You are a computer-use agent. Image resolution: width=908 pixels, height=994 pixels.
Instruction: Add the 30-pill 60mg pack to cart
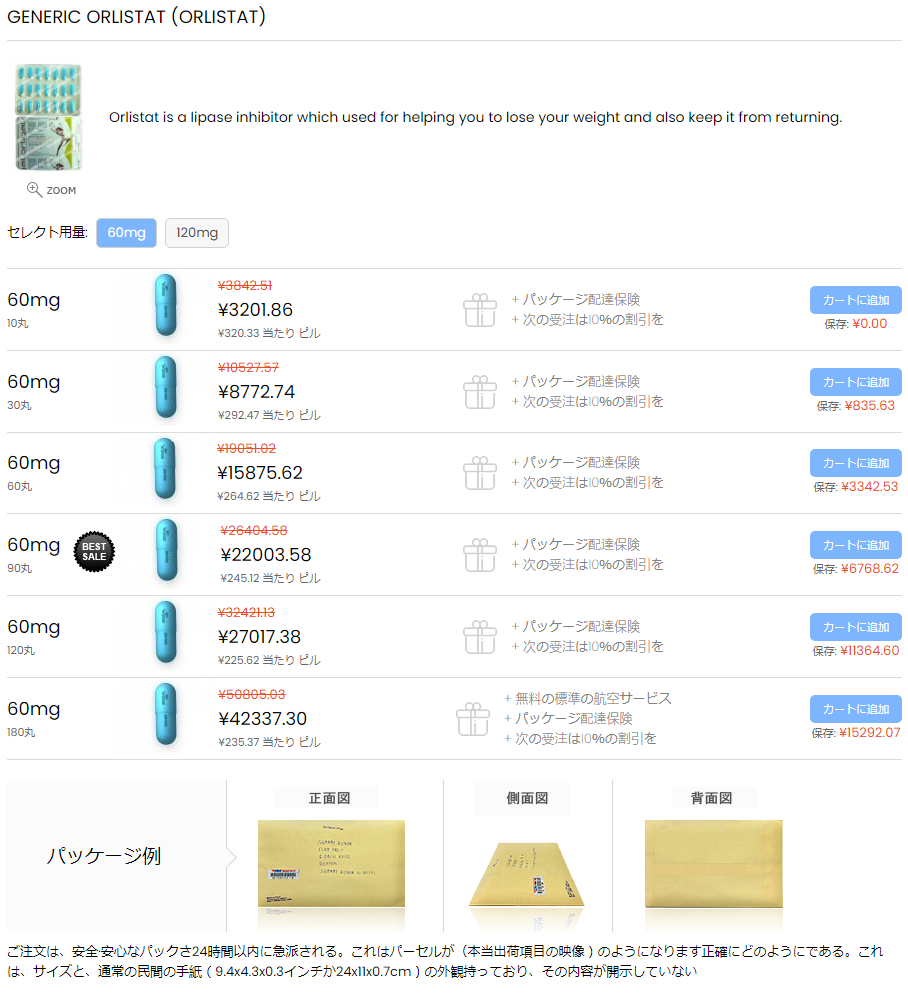[x=855, y=382]
